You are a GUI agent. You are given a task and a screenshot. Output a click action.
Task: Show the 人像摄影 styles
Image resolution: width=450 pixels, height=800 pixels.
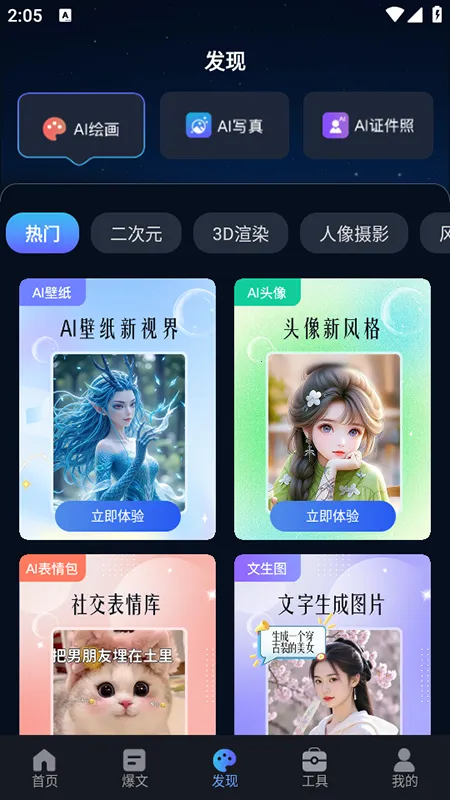354,234
